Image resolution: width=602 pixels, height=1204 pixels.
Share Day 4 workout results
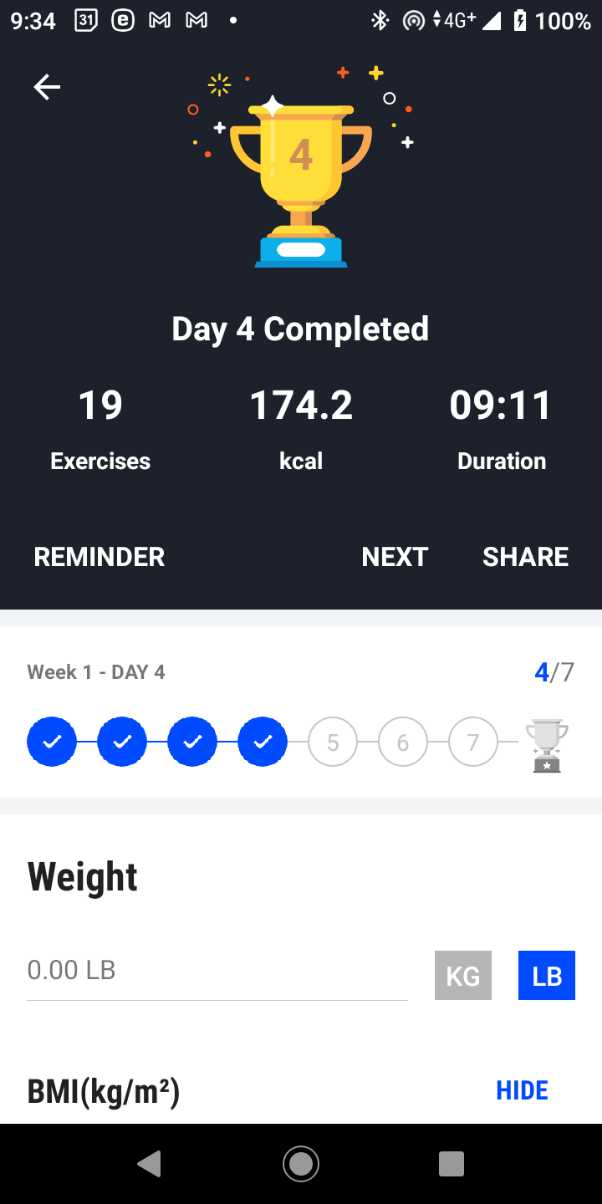[525, 557]
